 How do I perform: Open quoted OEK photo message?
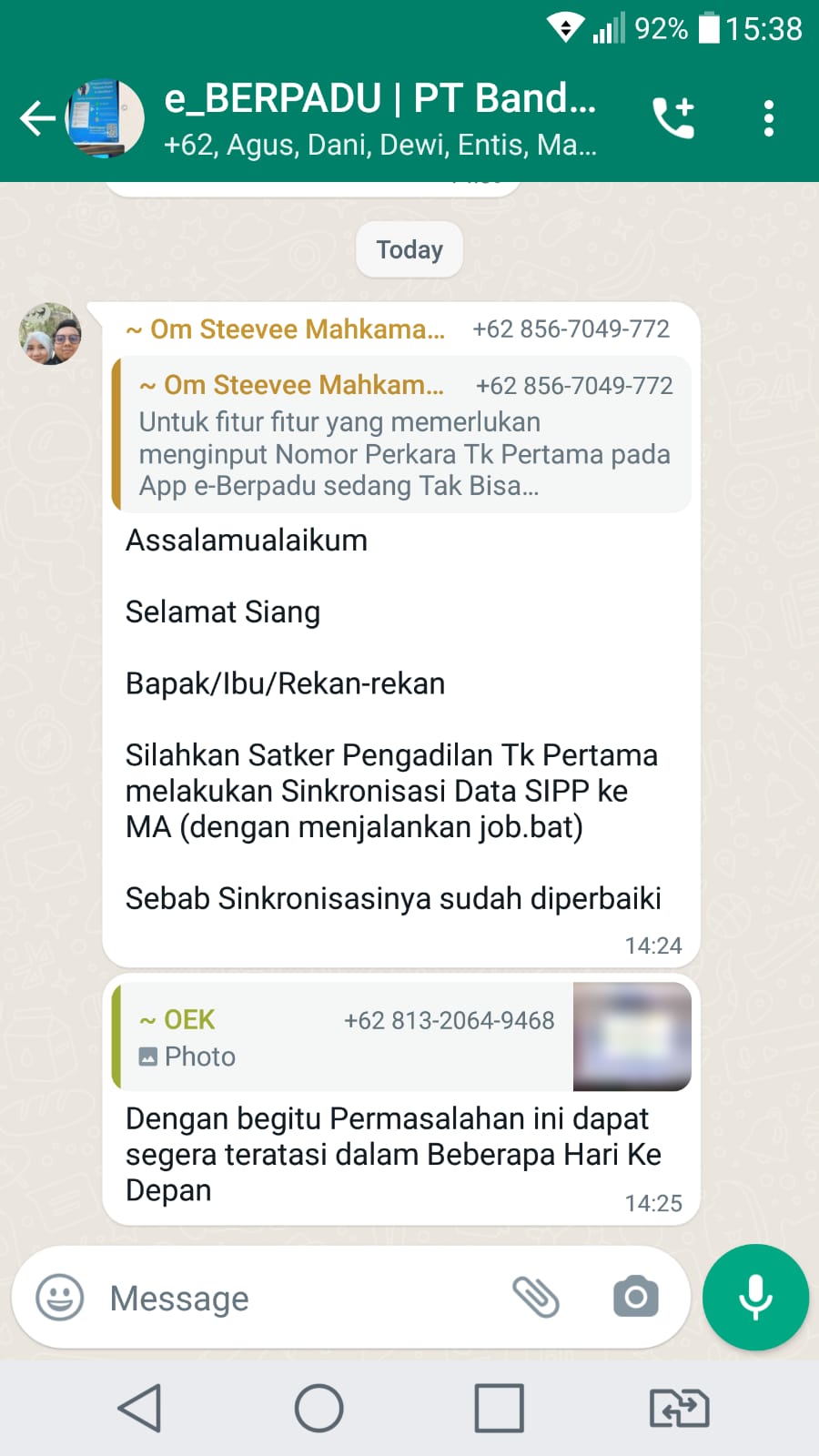[400, 1036]
